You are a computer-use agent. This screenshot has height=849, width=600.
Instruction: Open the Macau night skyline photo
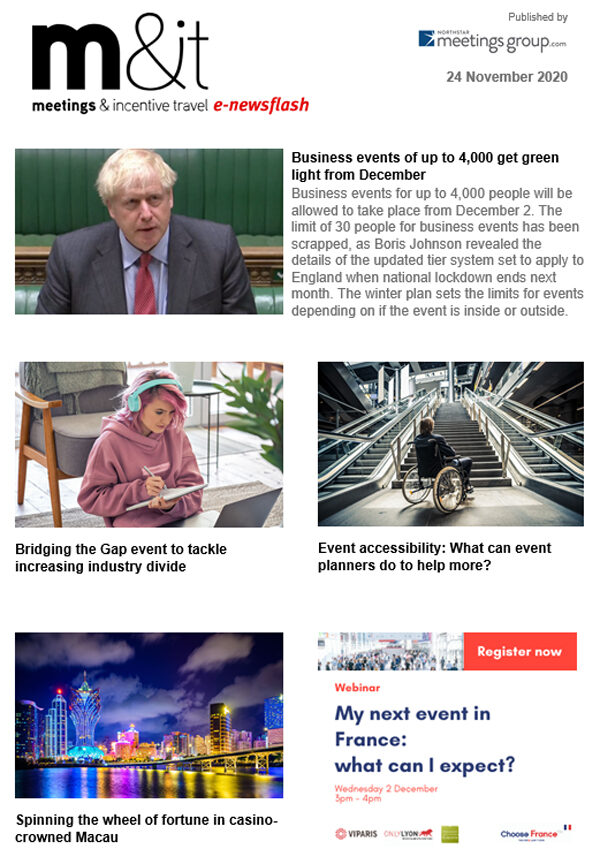coord(149,714)
